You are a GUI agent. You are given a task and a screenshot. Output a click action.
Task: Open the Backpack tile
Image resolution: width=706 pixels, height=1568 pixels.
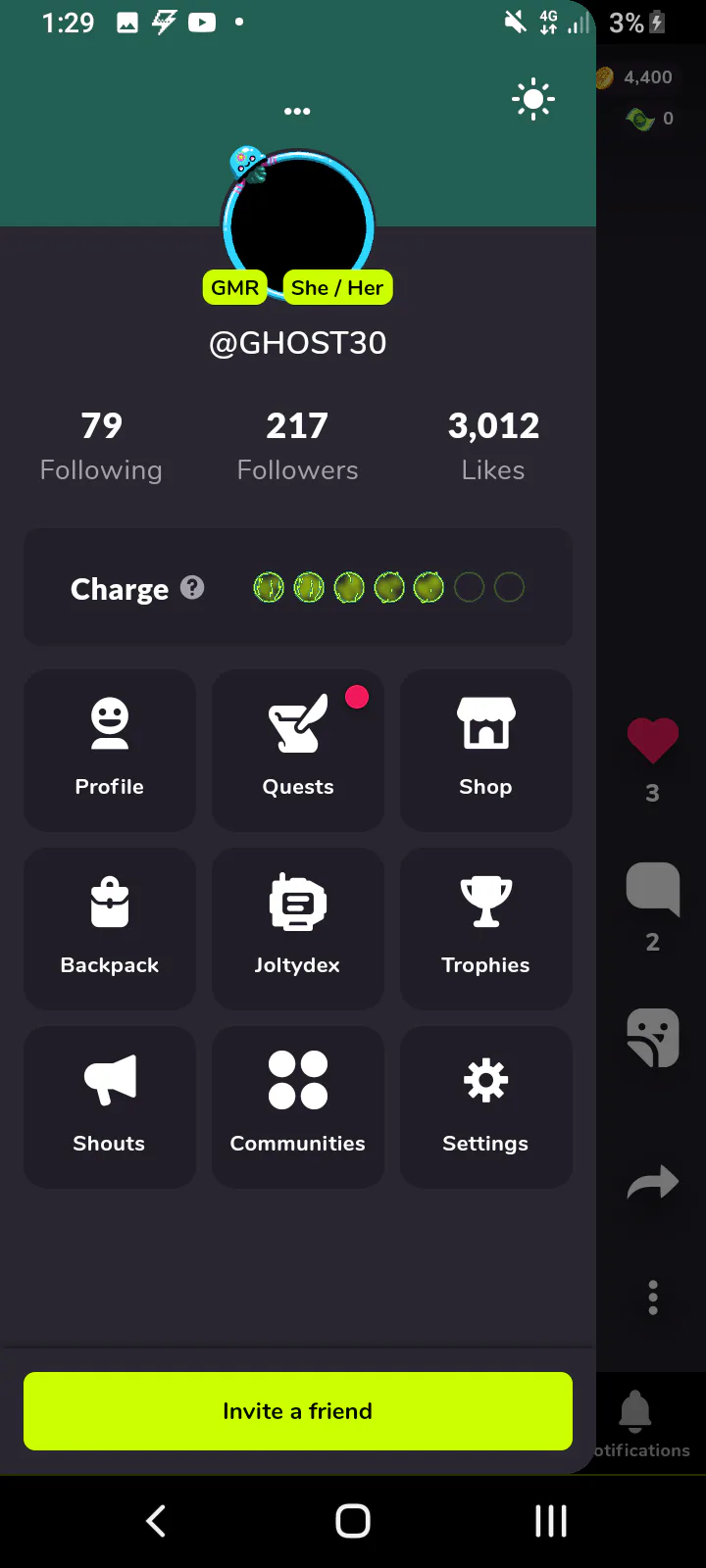coord(110,928)
